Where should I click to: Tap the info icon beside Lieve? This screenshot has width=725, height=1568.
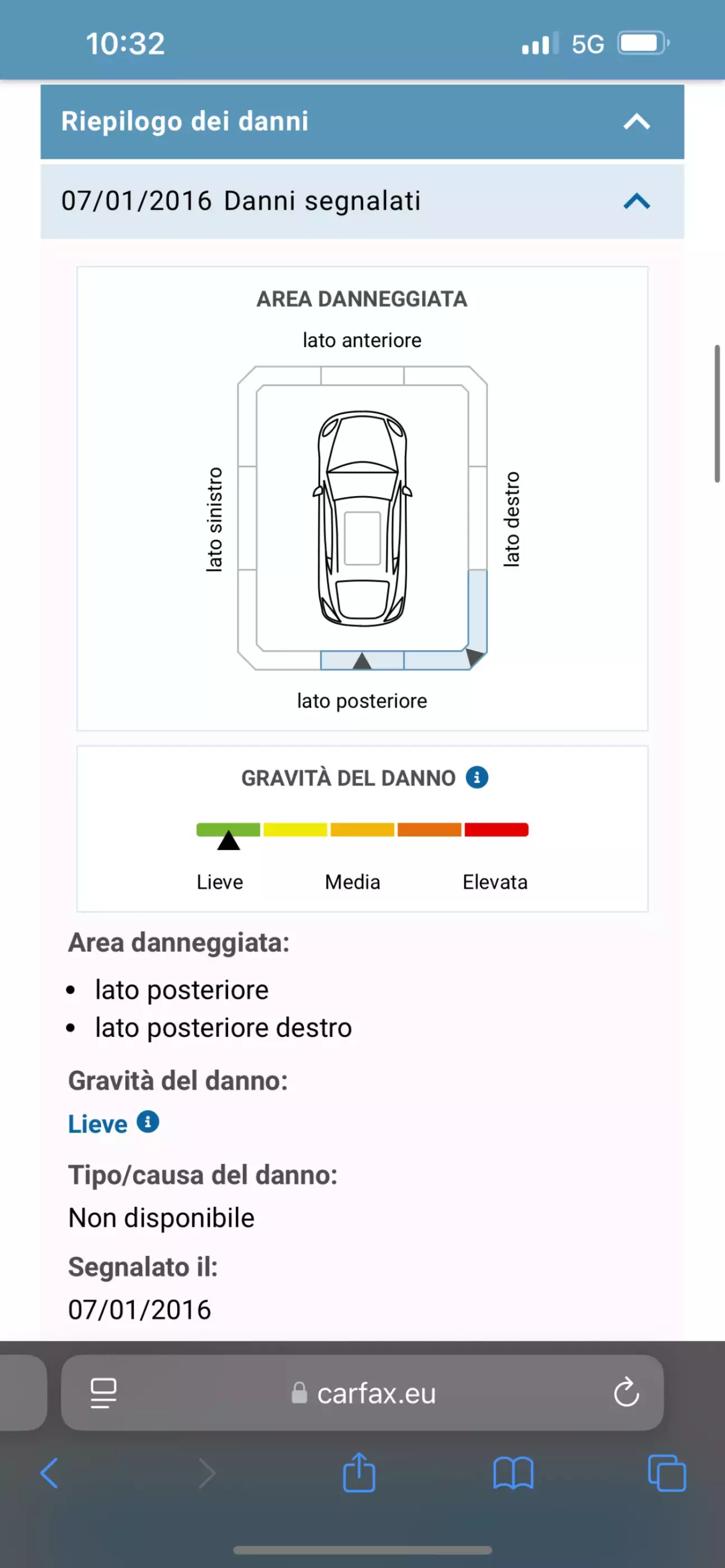pyautogui.click(x=147, y=1122)
